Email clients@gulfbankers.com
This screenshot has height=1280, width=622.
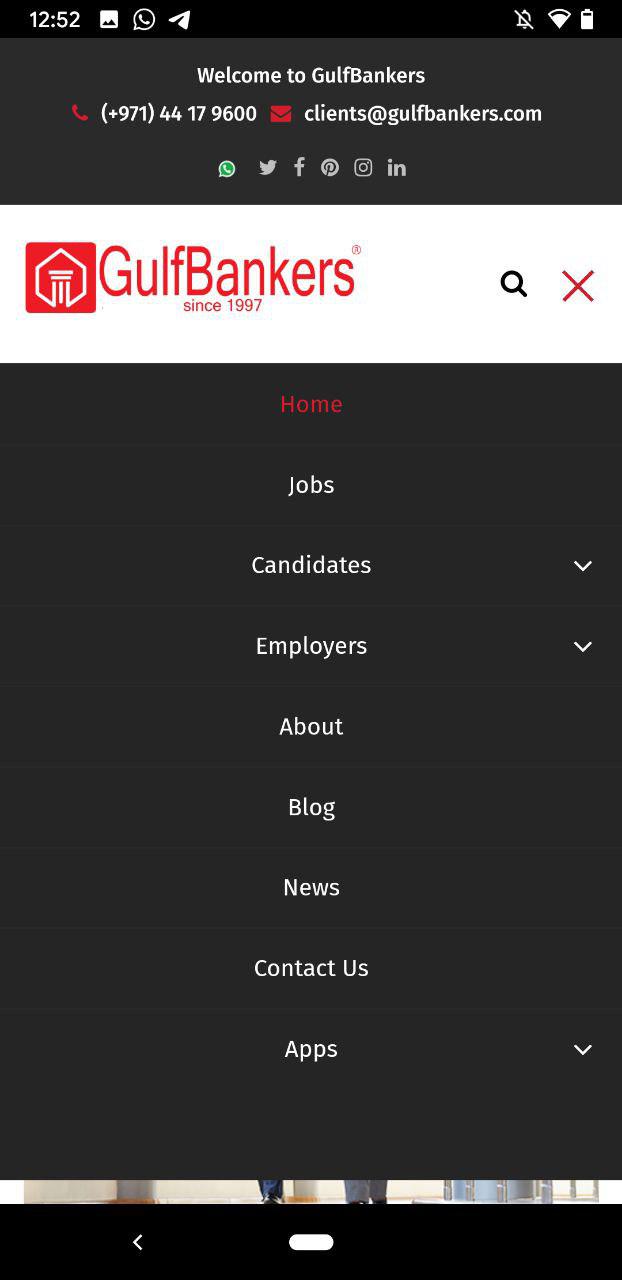(x=423, y=114)
